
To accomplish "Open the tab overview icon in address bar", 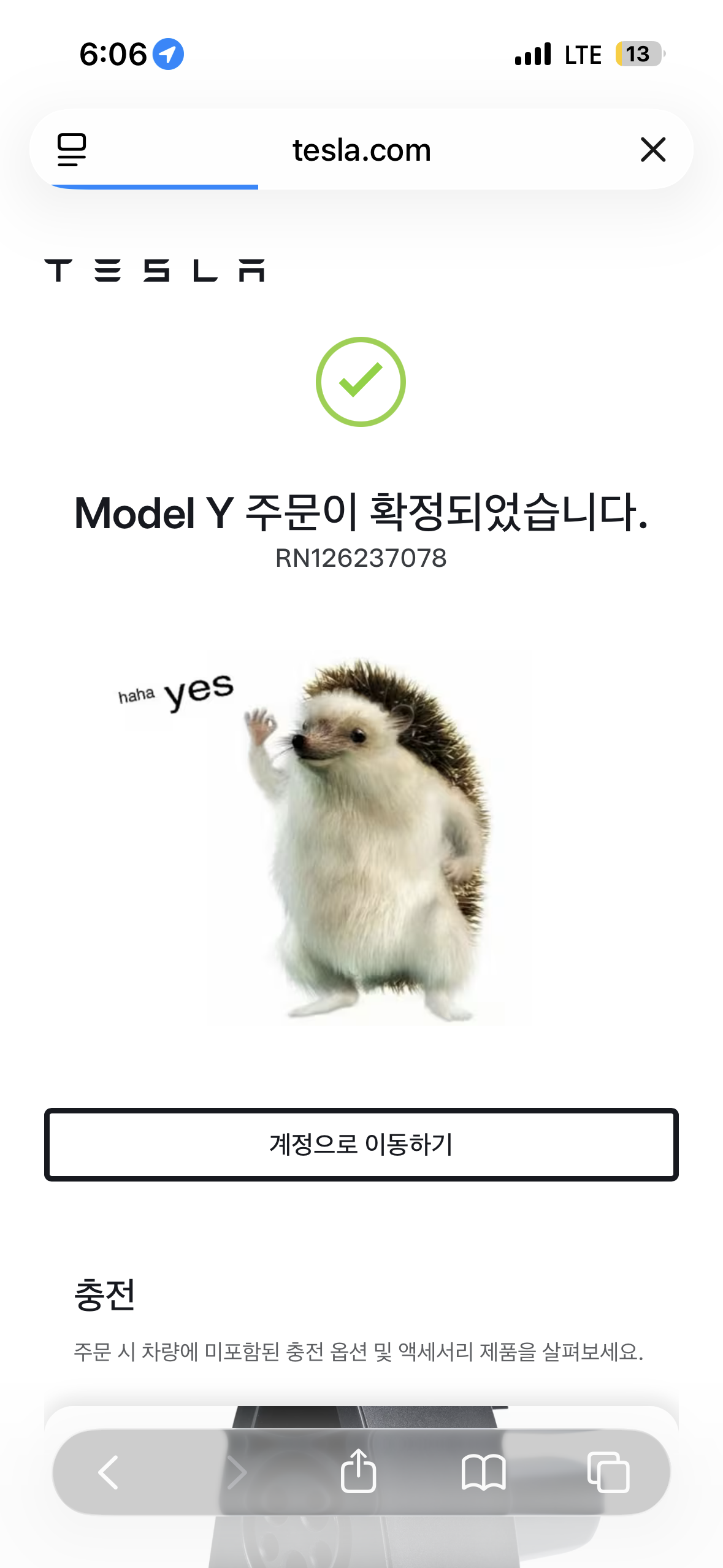I will point(71,149).
